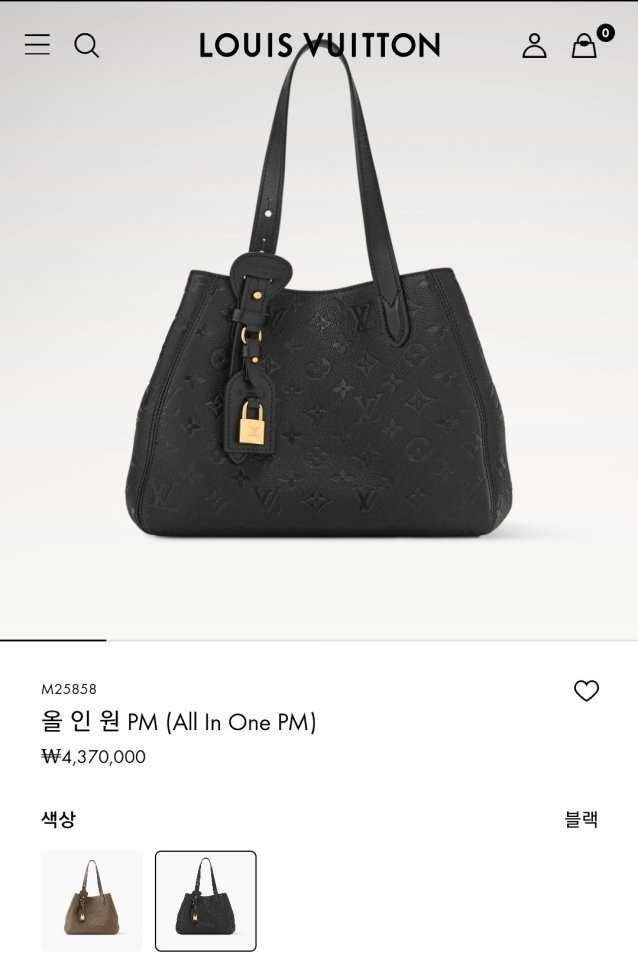Open the account profile icon

point(534,45)
